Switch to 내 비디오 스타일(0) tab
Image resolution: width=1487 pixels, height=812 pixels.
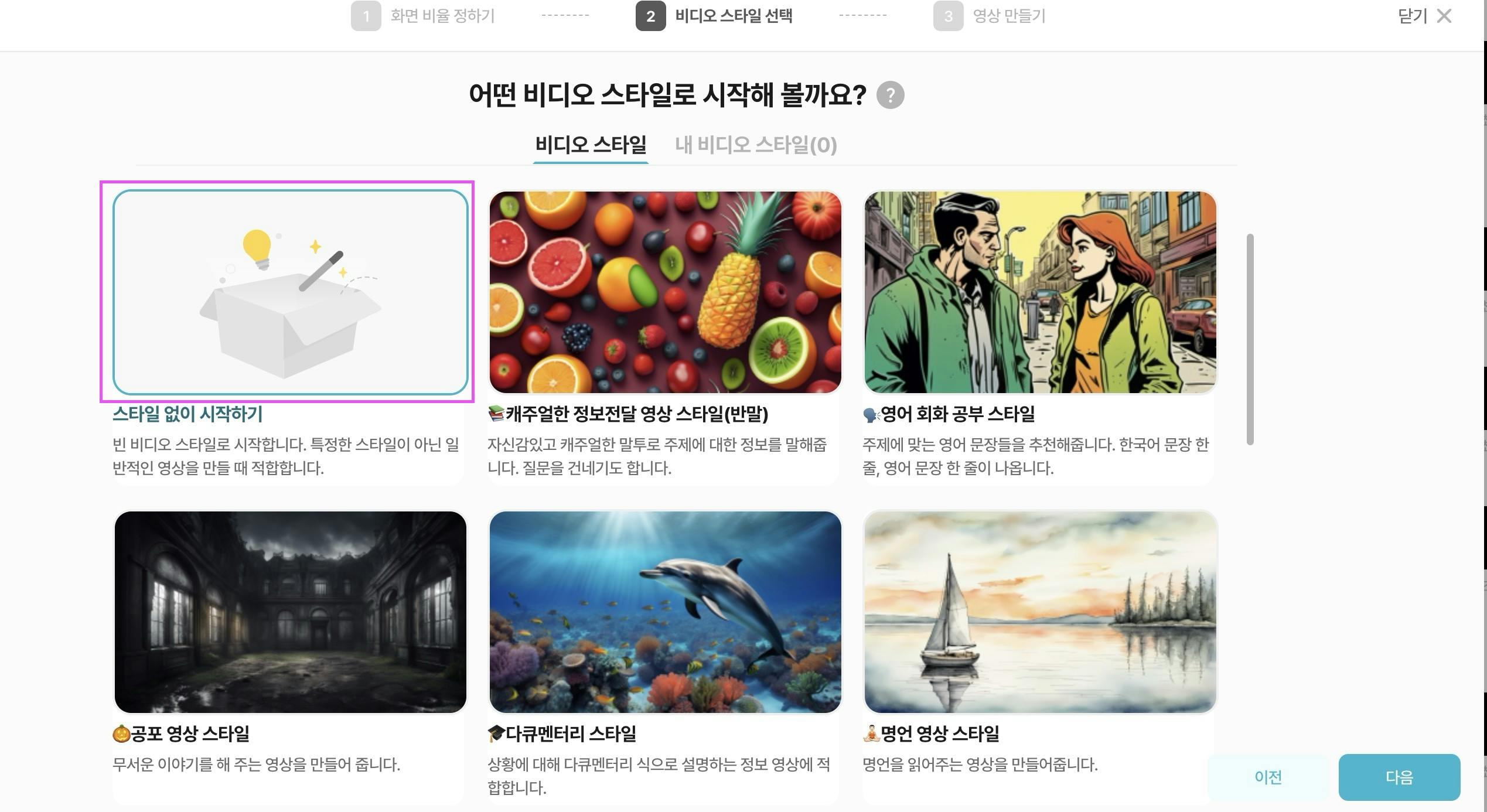(x=755, y=145)
